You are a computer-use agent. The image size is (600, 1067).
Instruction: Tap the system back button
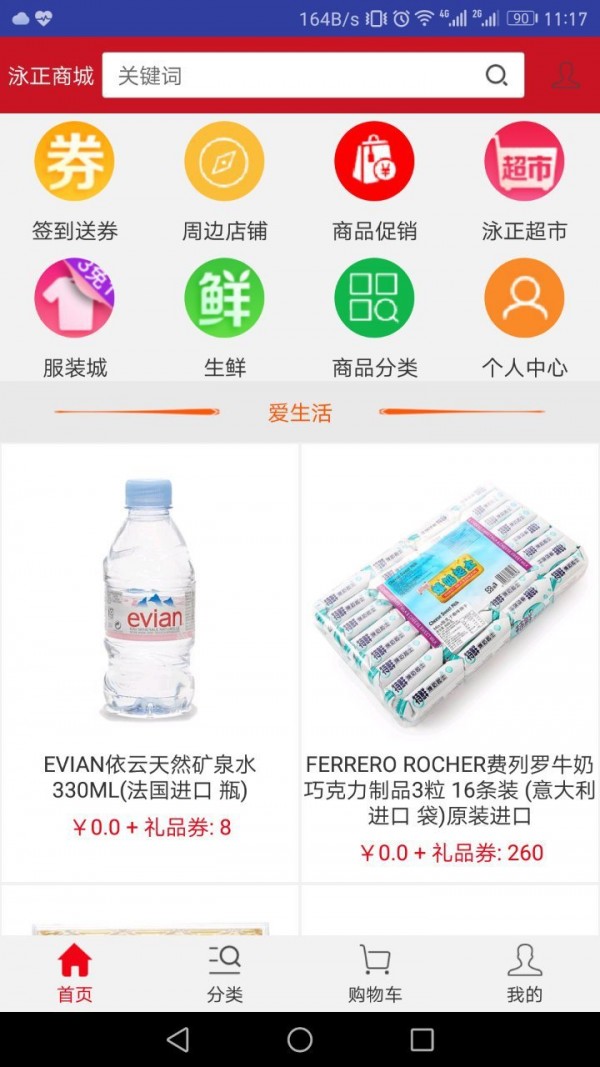(178, 1040)
